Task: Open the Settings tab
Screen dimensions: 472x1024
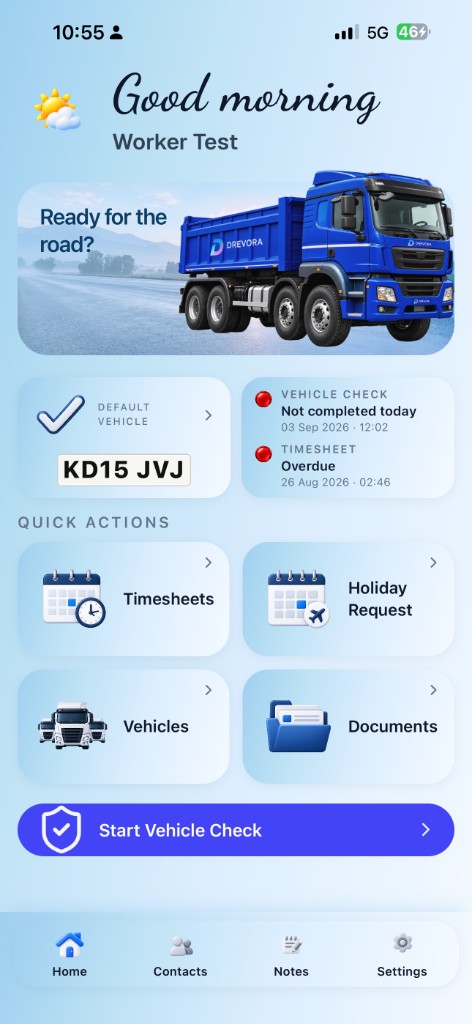Action: coord(402,955)
